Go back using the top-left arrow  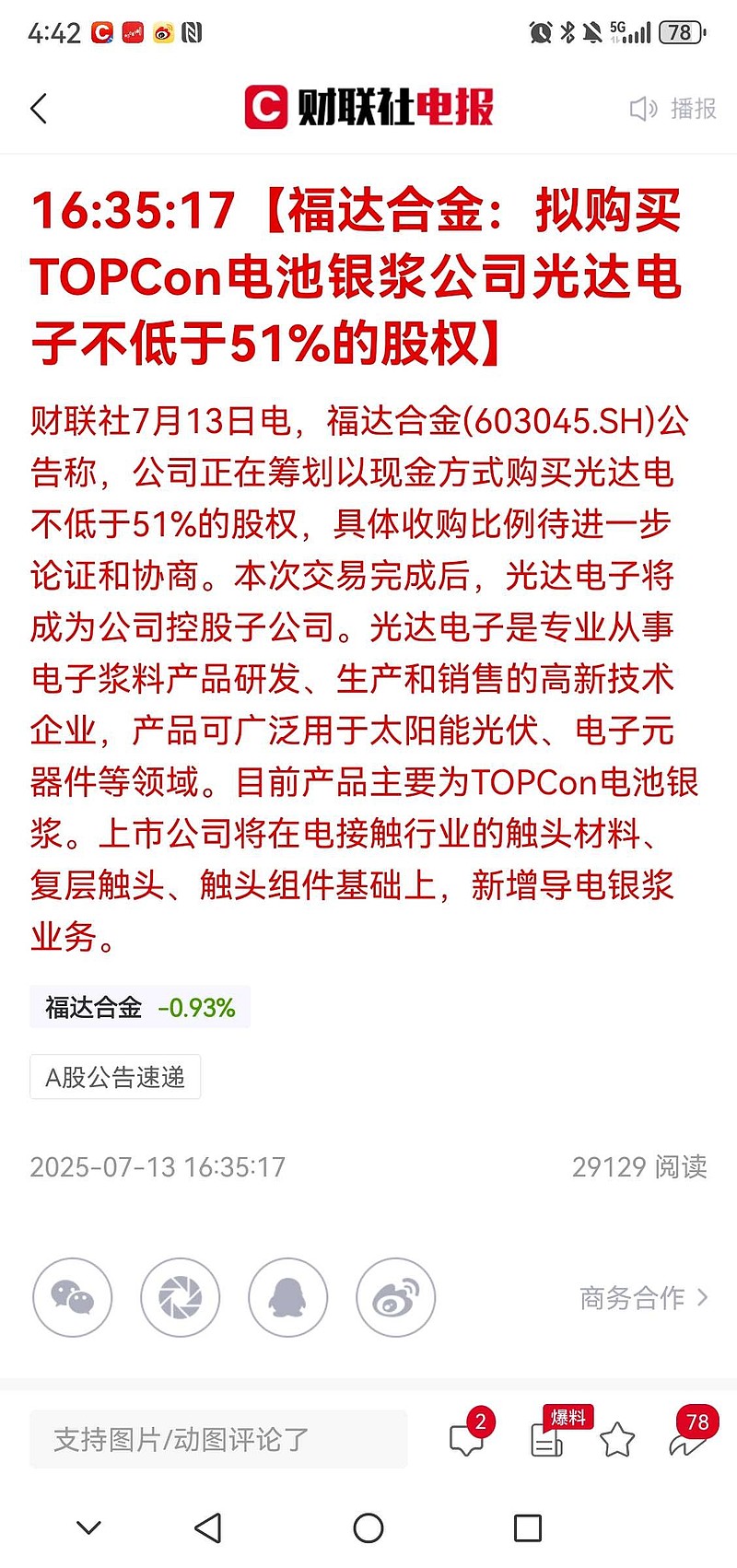click(39, 109)
